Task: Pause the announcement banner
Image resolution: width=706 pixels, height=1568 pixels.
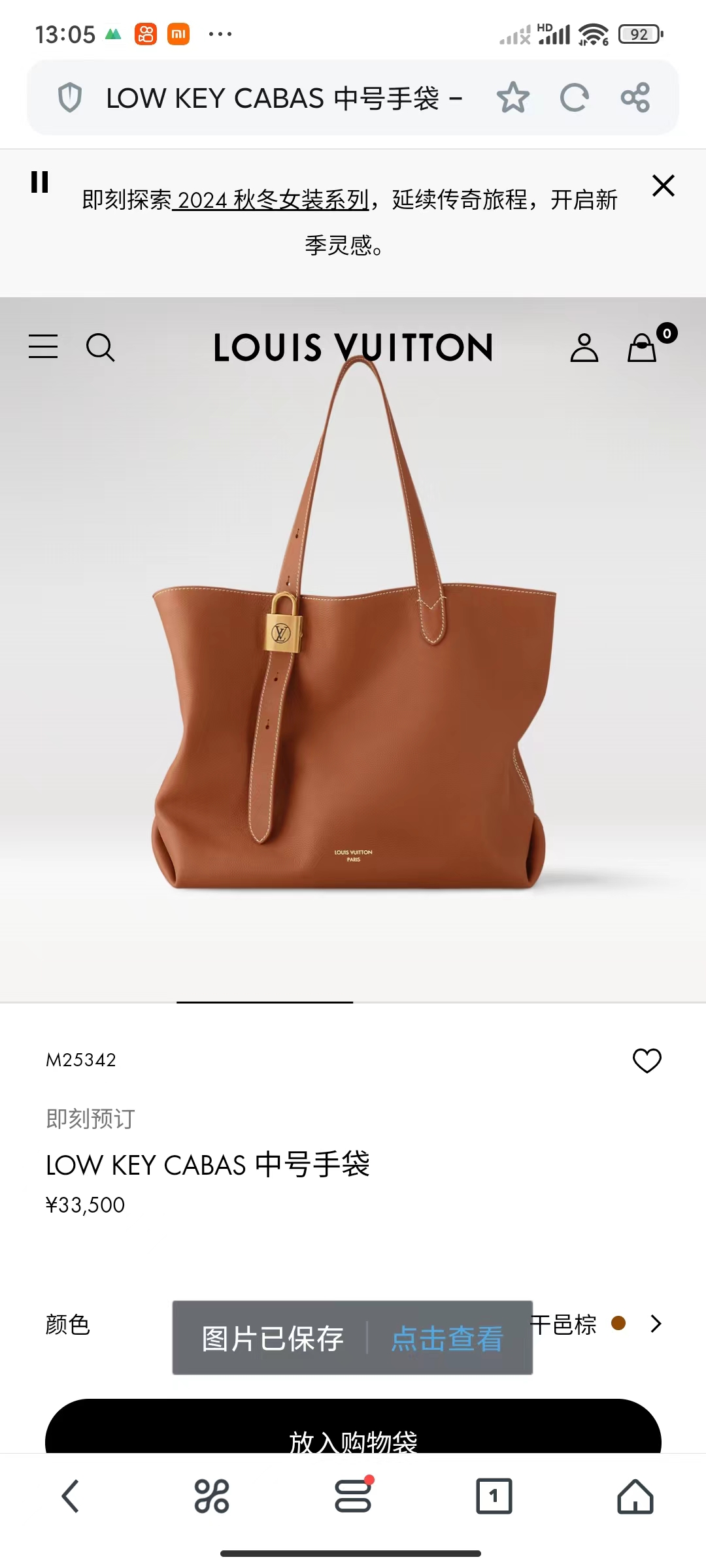Action: tap(40, 182)
